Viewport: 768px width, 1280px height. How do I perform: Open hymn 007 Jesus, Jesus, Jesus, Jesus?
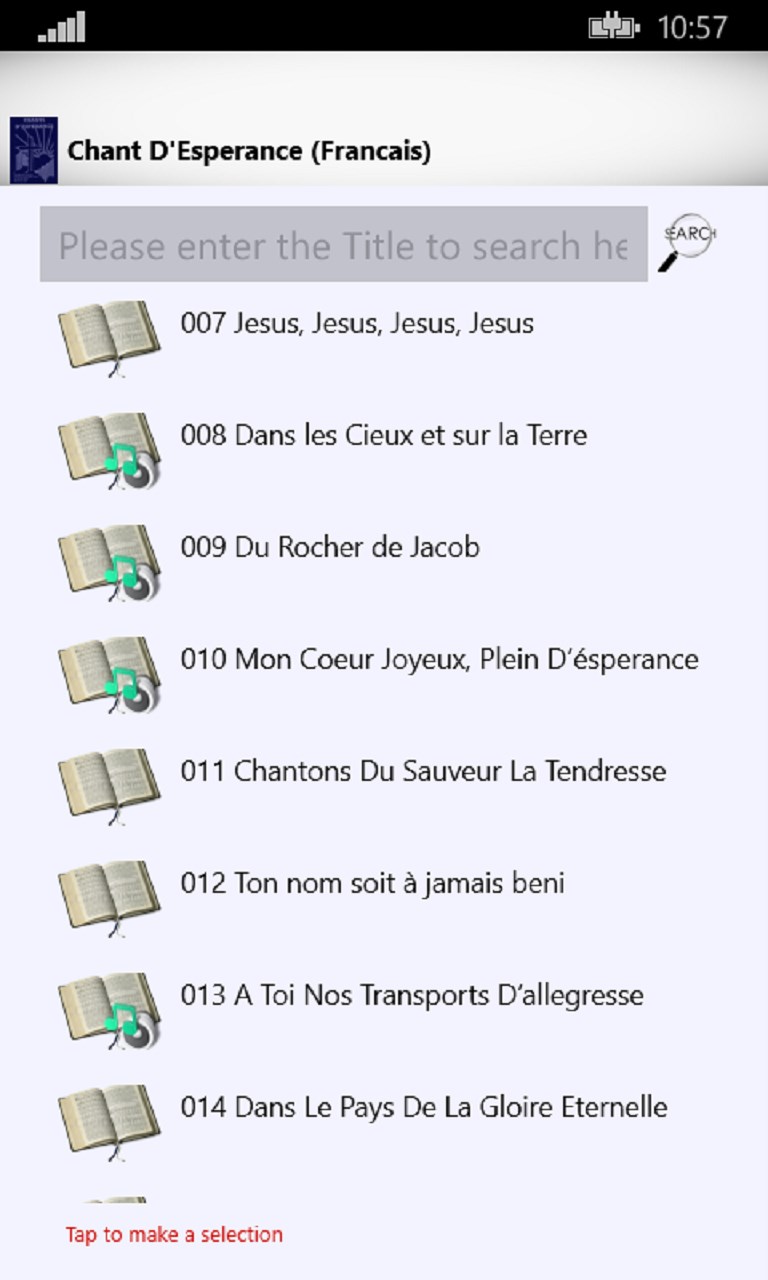(356, 324)
